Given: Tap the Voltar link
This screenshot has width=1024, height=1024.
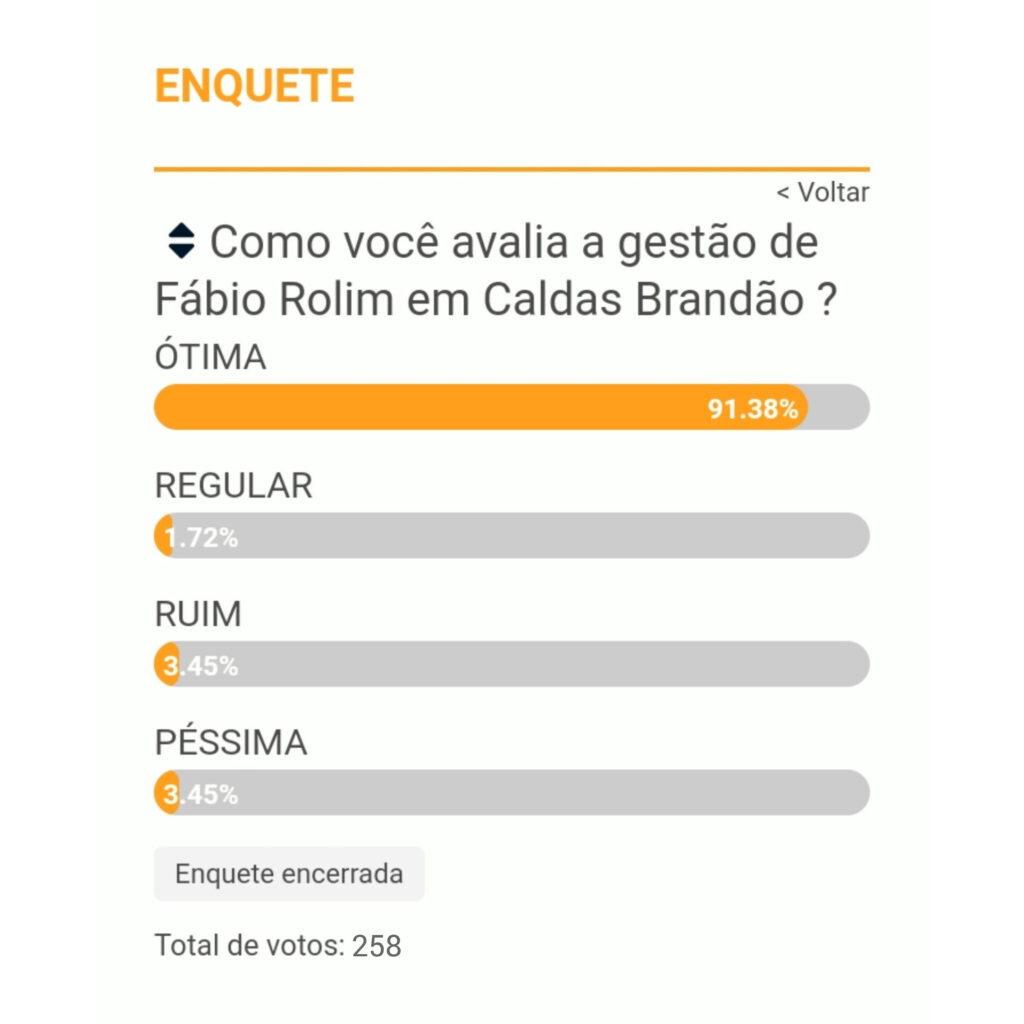Looking at the screenshot, I should [x=823, y=192].
